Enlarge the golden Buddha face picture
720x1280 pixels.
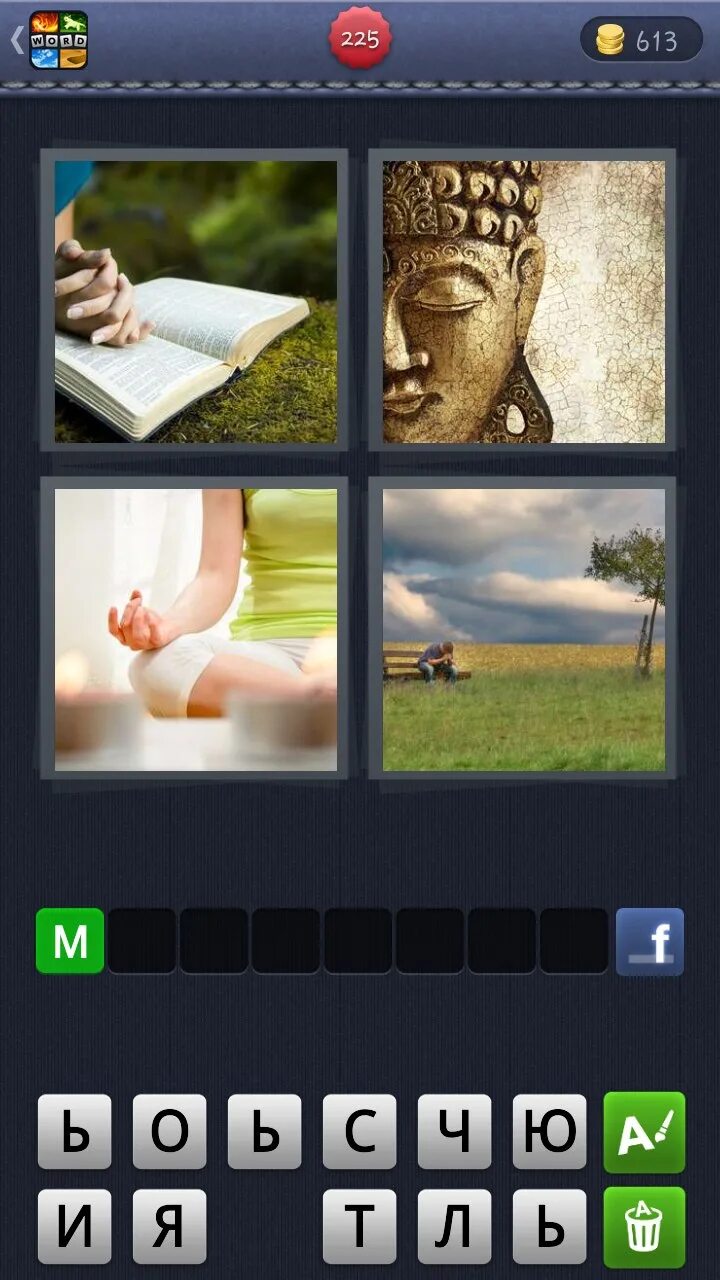pyautogui.click(x=523, y=301)
